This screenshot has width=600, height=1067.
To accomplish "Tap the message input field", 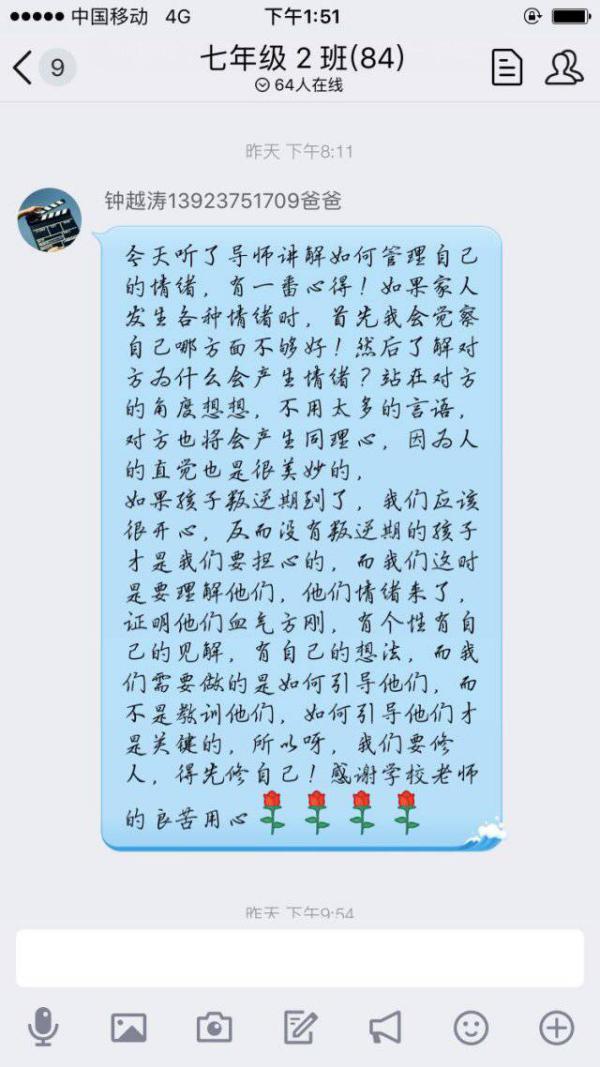I will (x=300, y=958).
